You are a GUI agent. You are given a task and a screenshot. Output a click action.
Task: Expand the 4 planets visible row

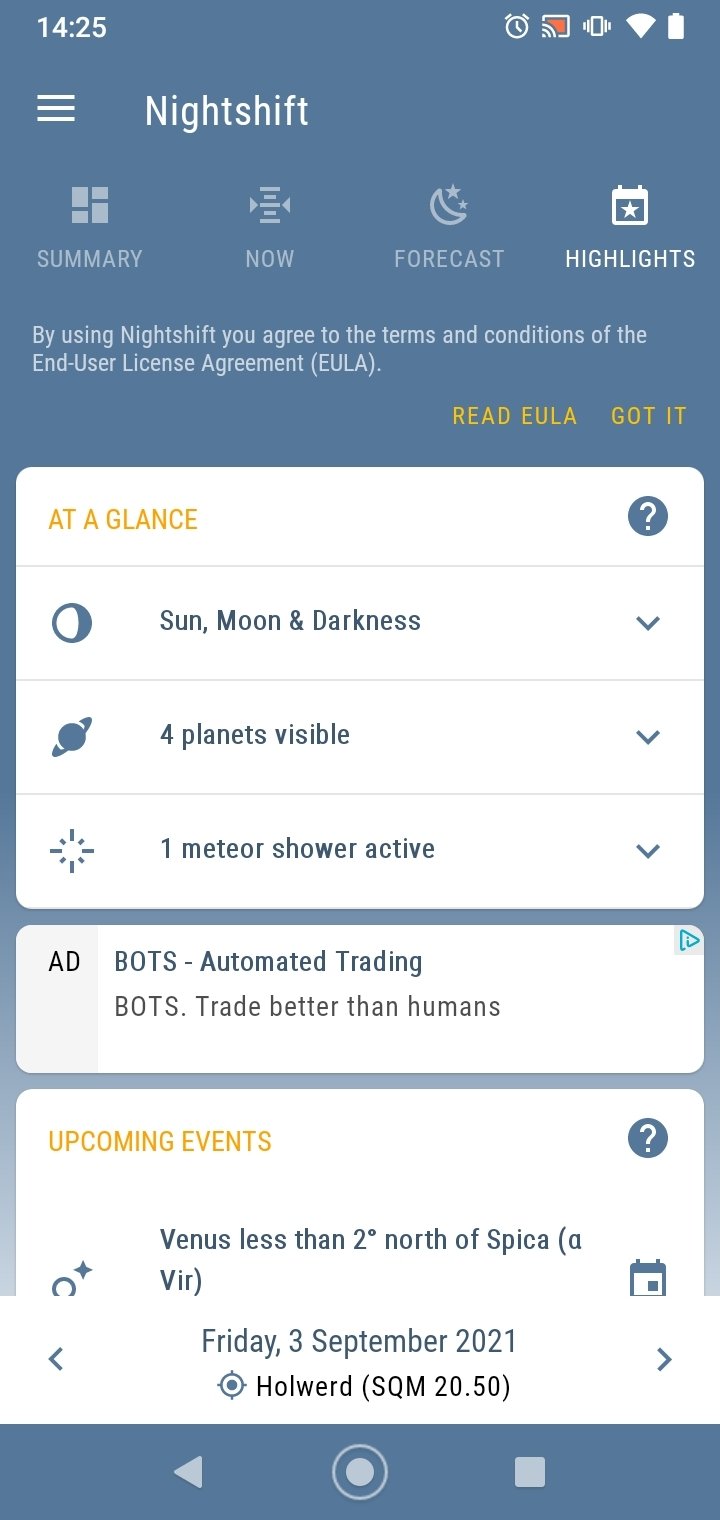point(648,736)
